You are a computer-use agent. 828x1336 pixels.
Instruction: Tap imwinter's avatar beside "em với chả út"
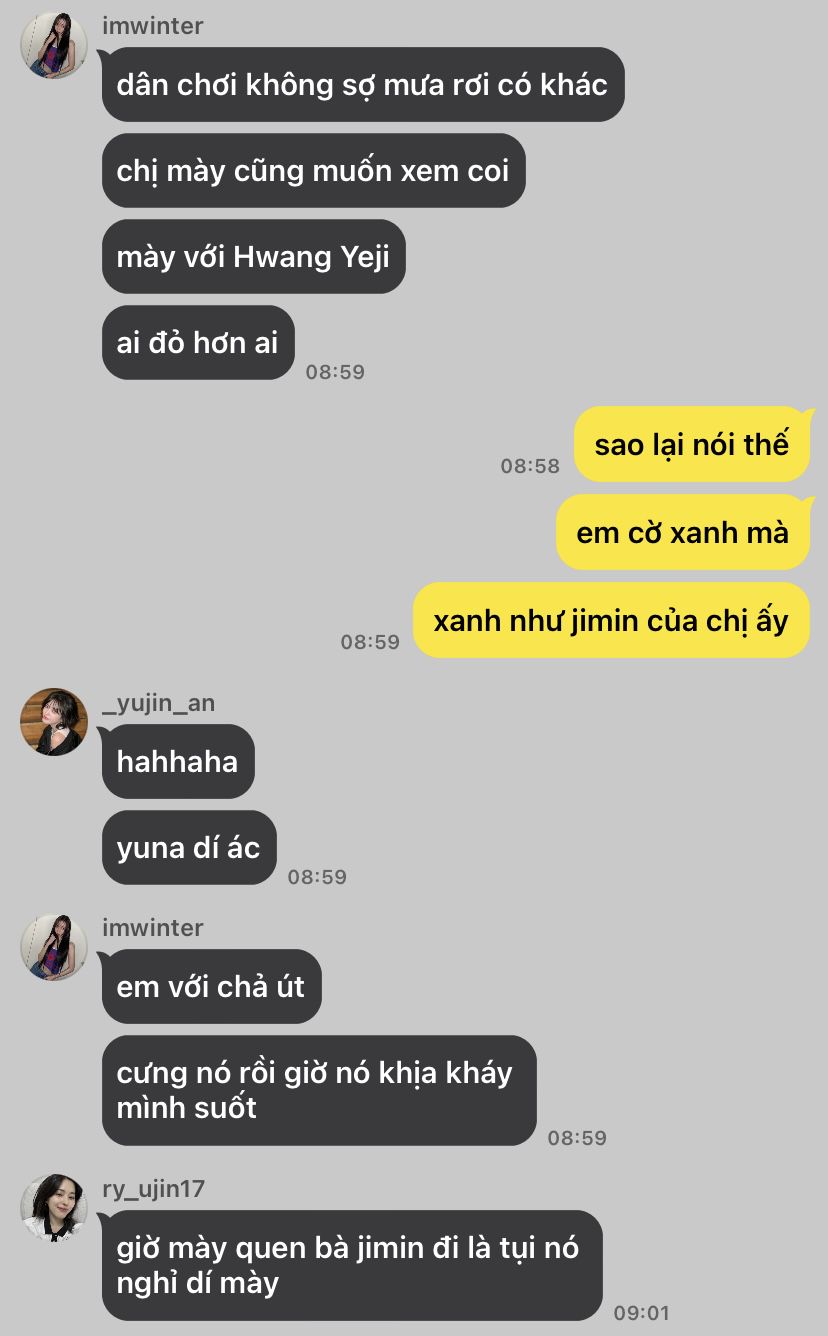[x=54, y=947]
